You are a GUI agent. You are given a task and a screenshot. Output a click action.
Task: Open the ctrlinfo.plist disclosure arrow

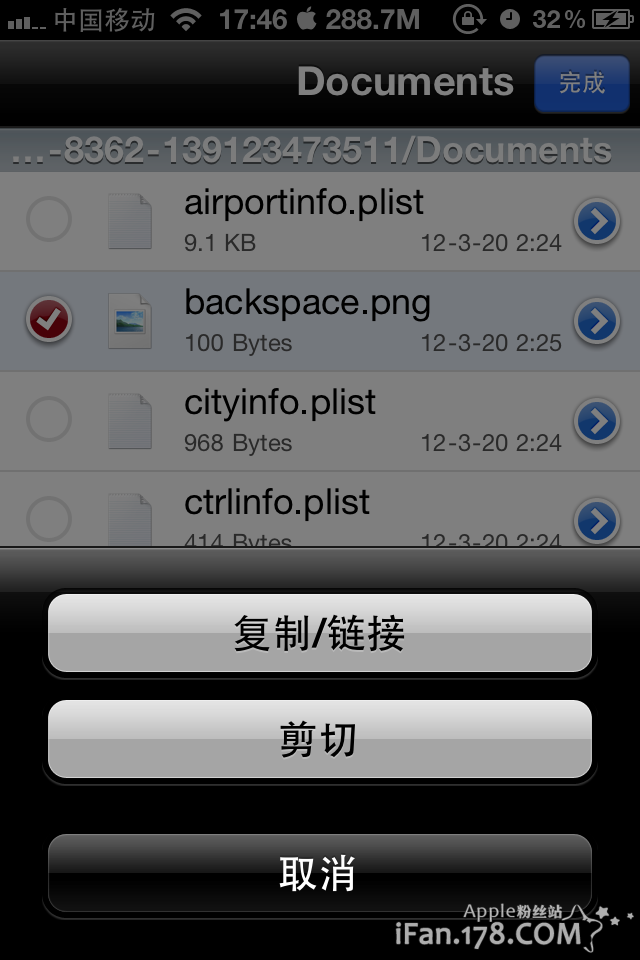click(x=597, y=520)
